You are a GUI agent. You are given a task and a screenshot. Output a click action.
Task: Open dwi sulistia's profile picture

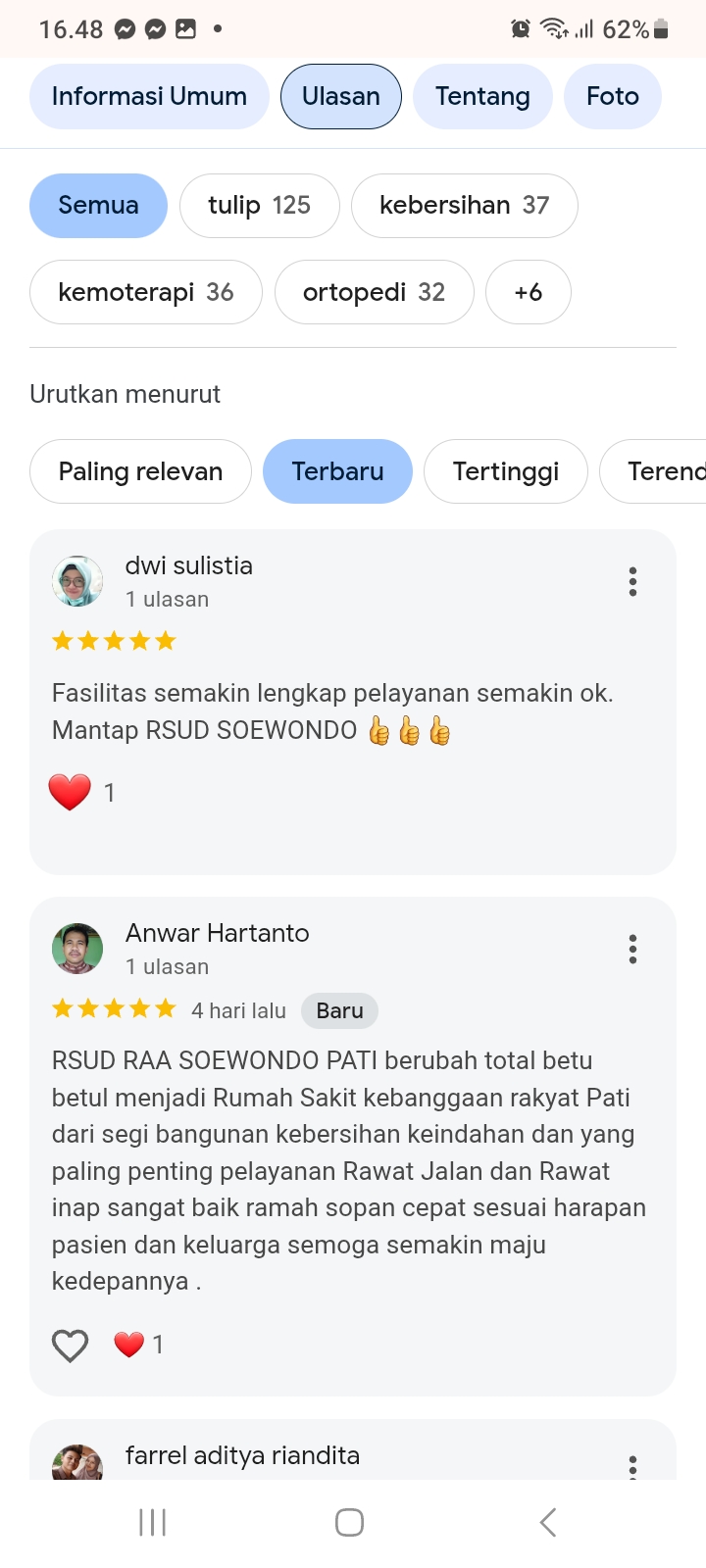[x=77, y=581]
